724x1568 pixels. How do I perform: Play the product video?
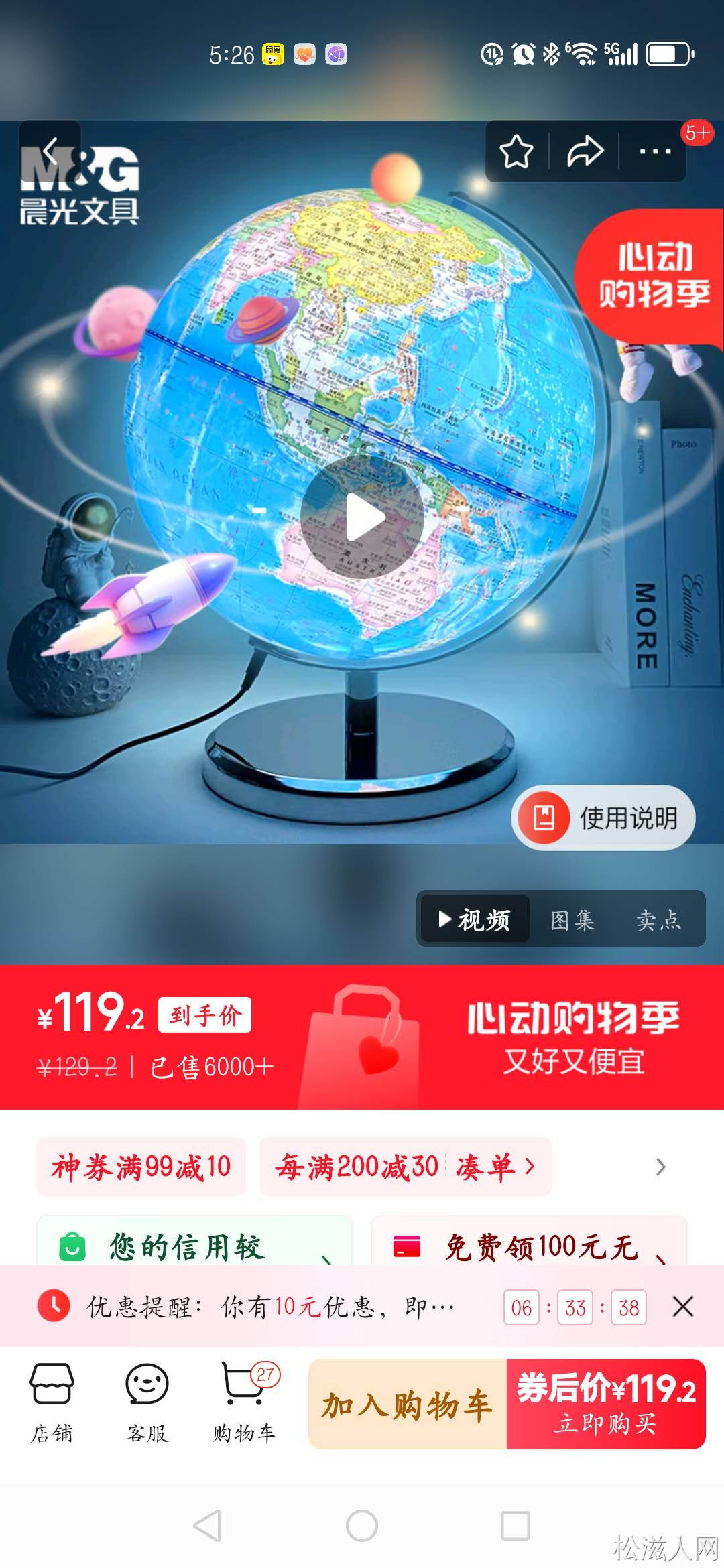tap(362, 517)
